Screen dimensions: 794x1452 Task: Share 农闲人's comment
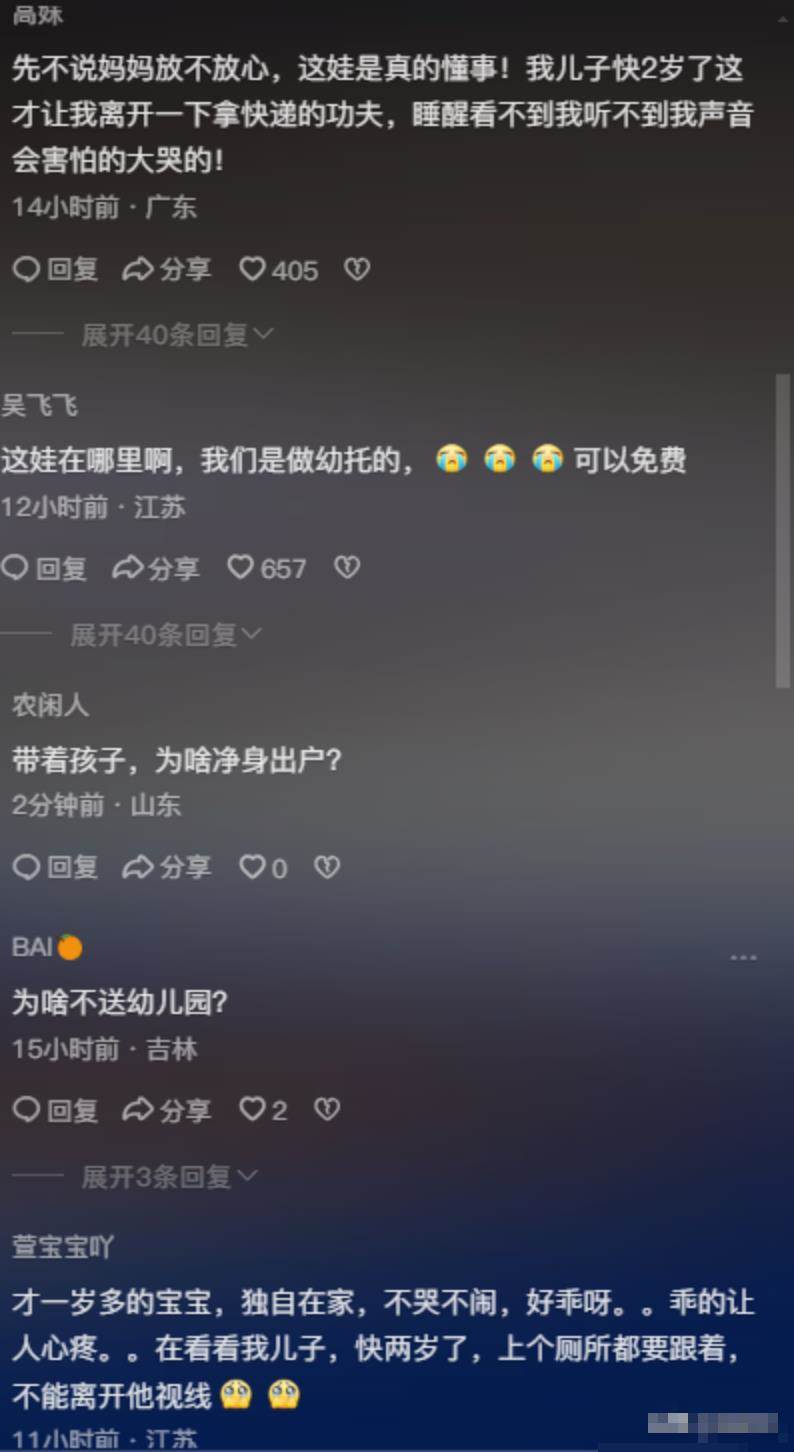166,867
